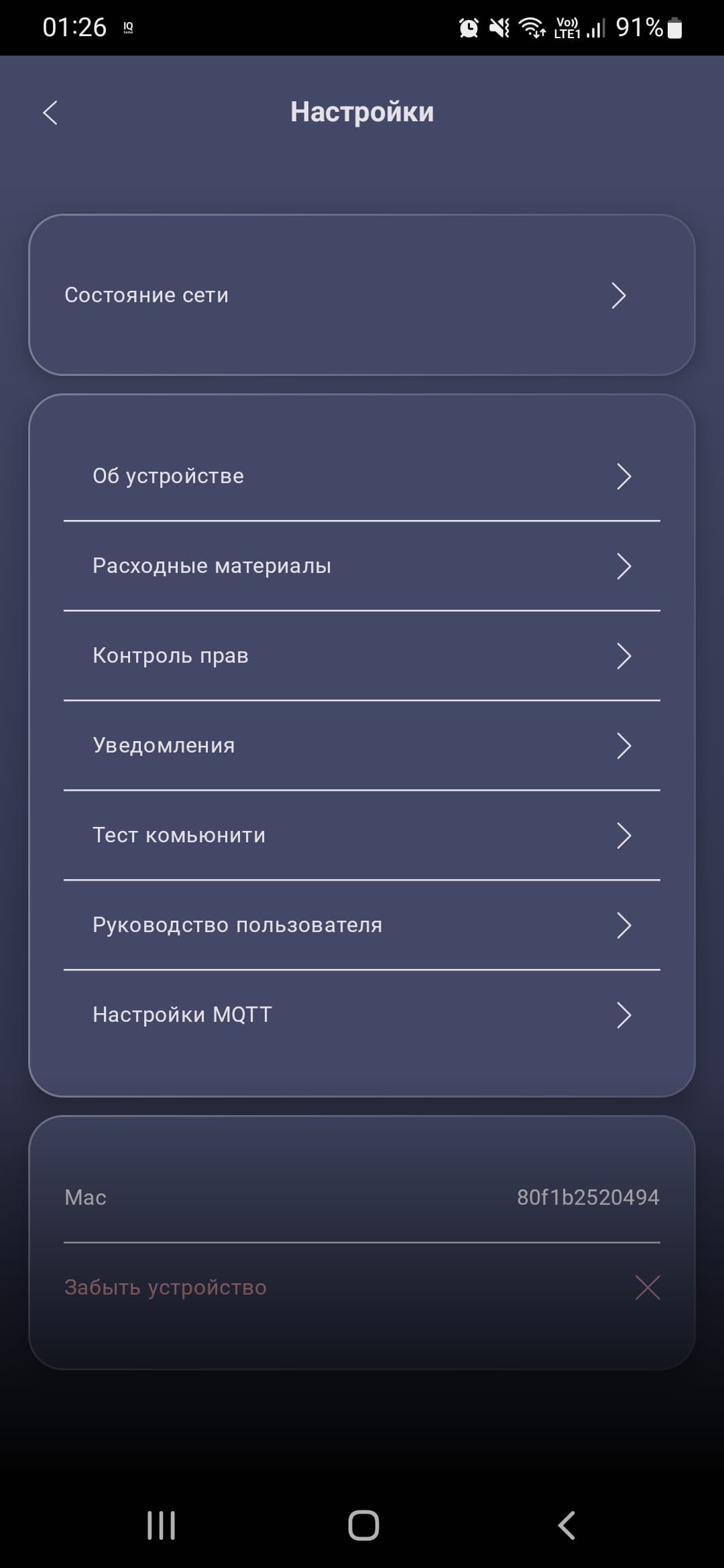
Task: Open the Об устройстве row
Action: coord(361,476)
